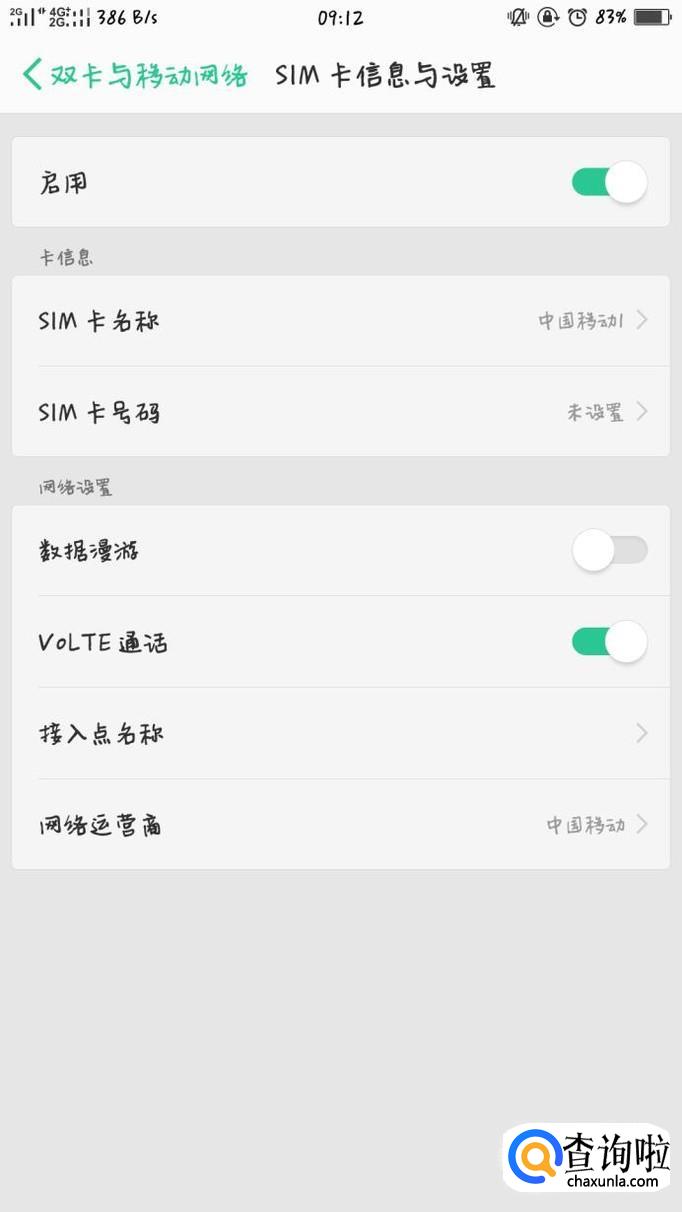Go back to 双卡与移动网络

[135, 76]
